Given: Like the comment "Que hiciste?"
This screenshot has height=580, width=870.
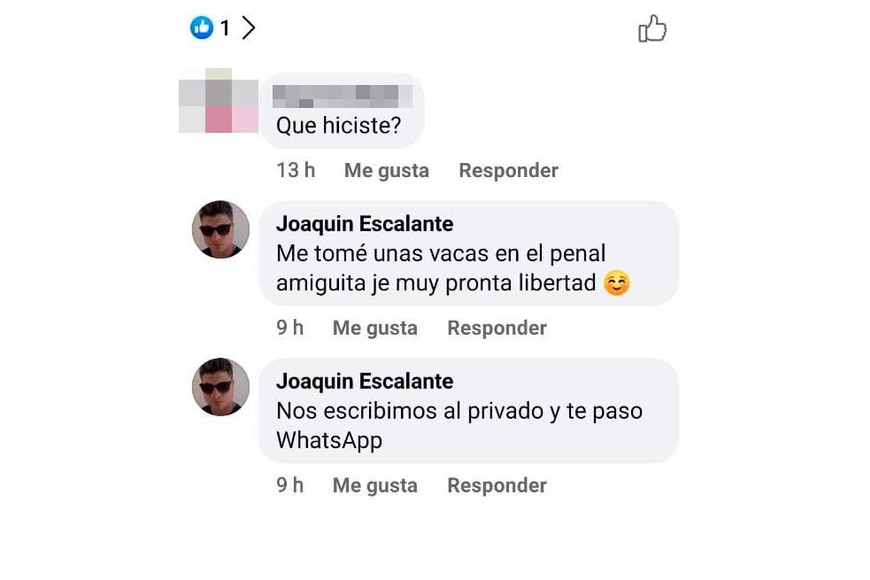Looking at the screenshot, I should tap(386, 171).
